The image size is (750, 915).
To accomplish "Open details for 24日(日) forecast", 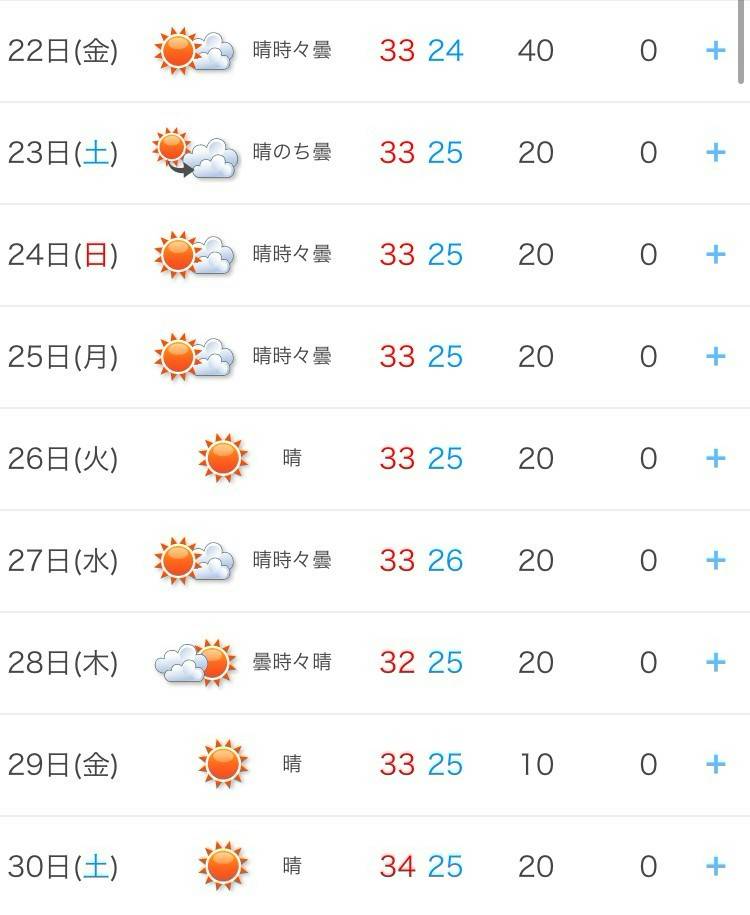I will pos(715,254).
